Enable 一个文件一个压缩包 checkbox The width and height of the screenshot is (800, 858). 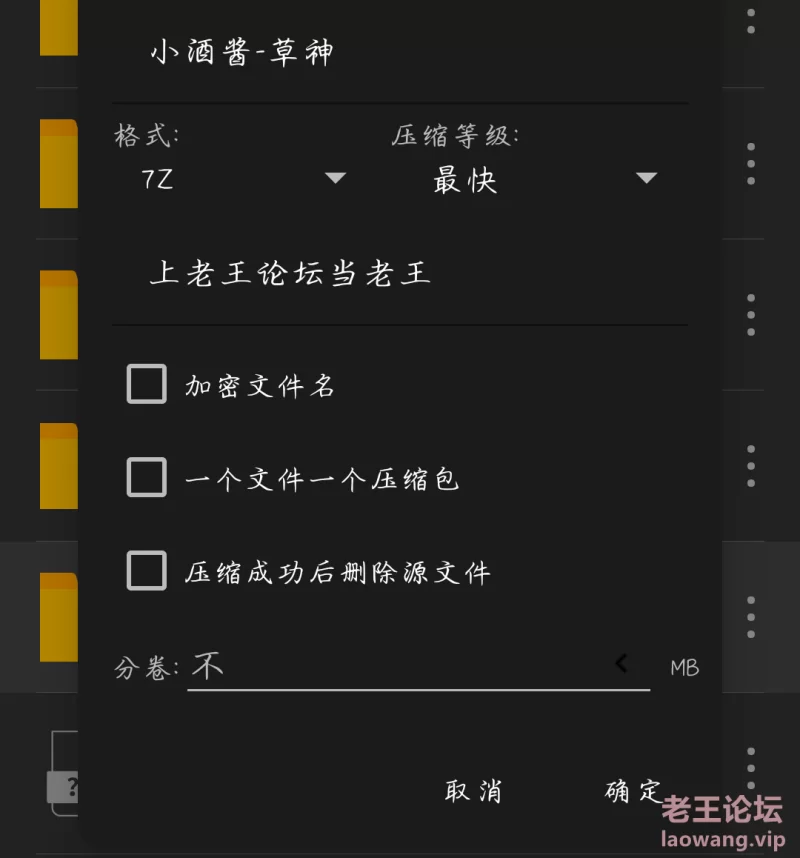[147, 477]
